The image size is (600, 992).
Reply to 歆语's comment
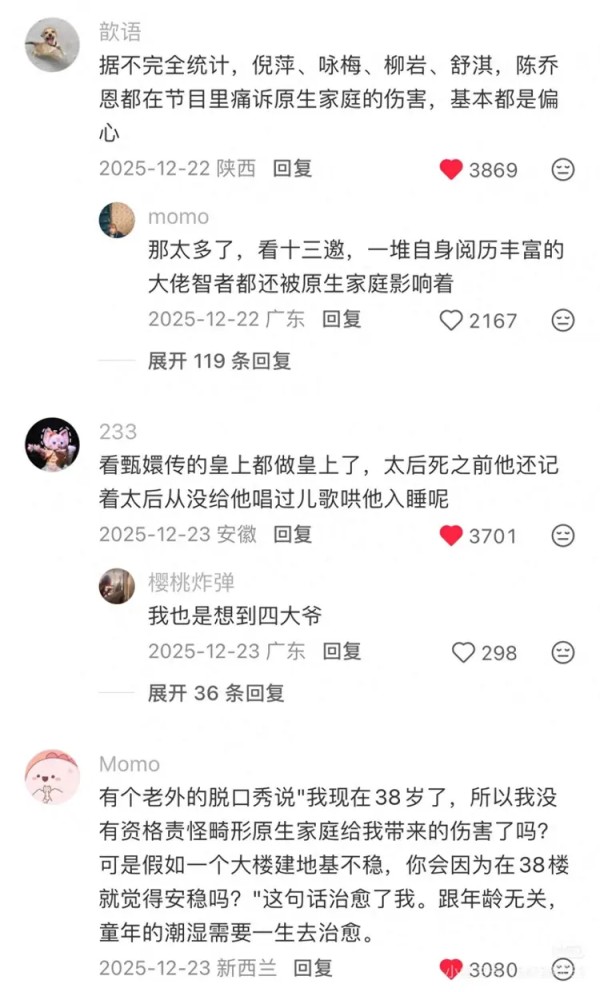[x=293, y=168]
